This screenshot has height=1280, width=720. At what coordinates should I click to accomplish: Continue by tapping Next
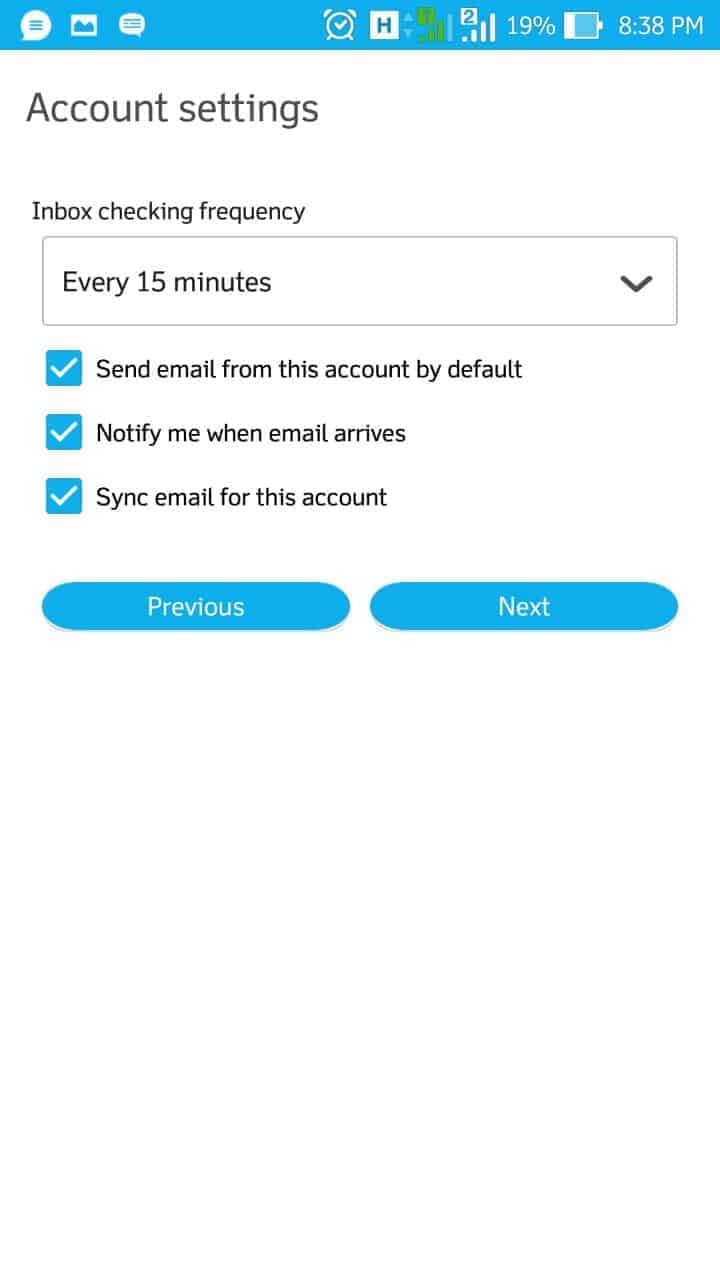524,607
